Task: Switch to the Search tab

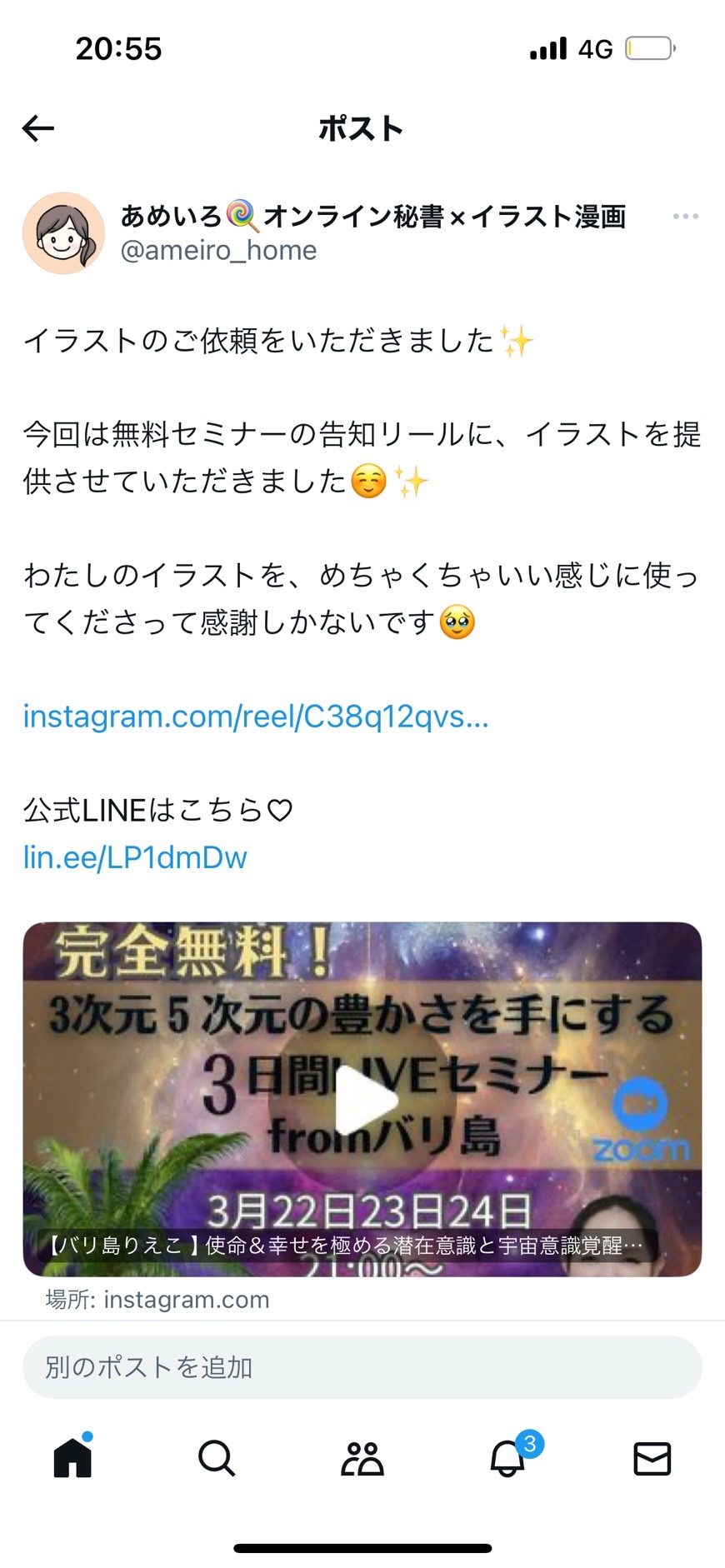Action: [217, 1458]
